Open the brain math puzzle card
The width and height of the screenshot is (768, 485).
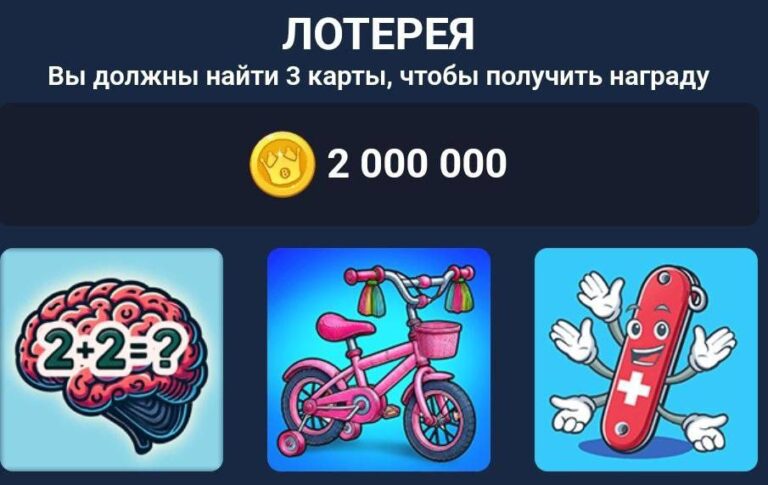(111, 359)
